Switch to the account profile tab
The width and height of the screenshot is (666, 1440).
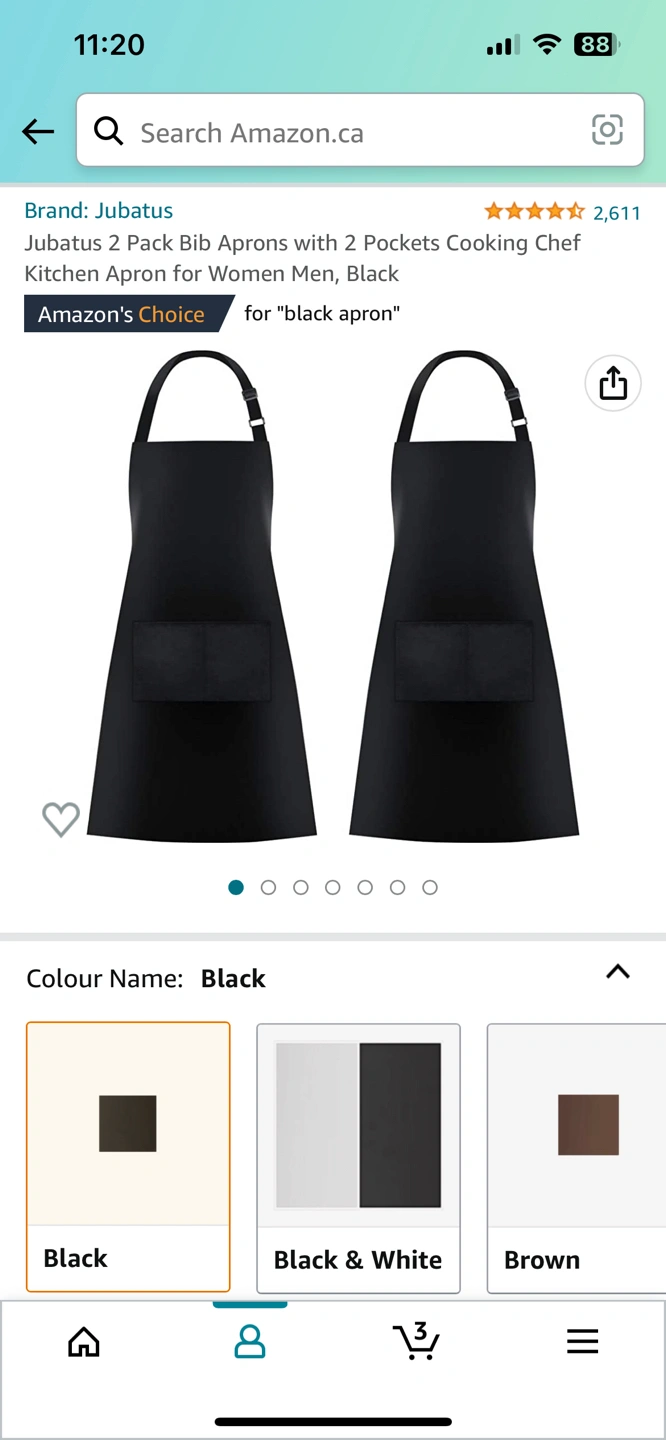[250, 1342]
